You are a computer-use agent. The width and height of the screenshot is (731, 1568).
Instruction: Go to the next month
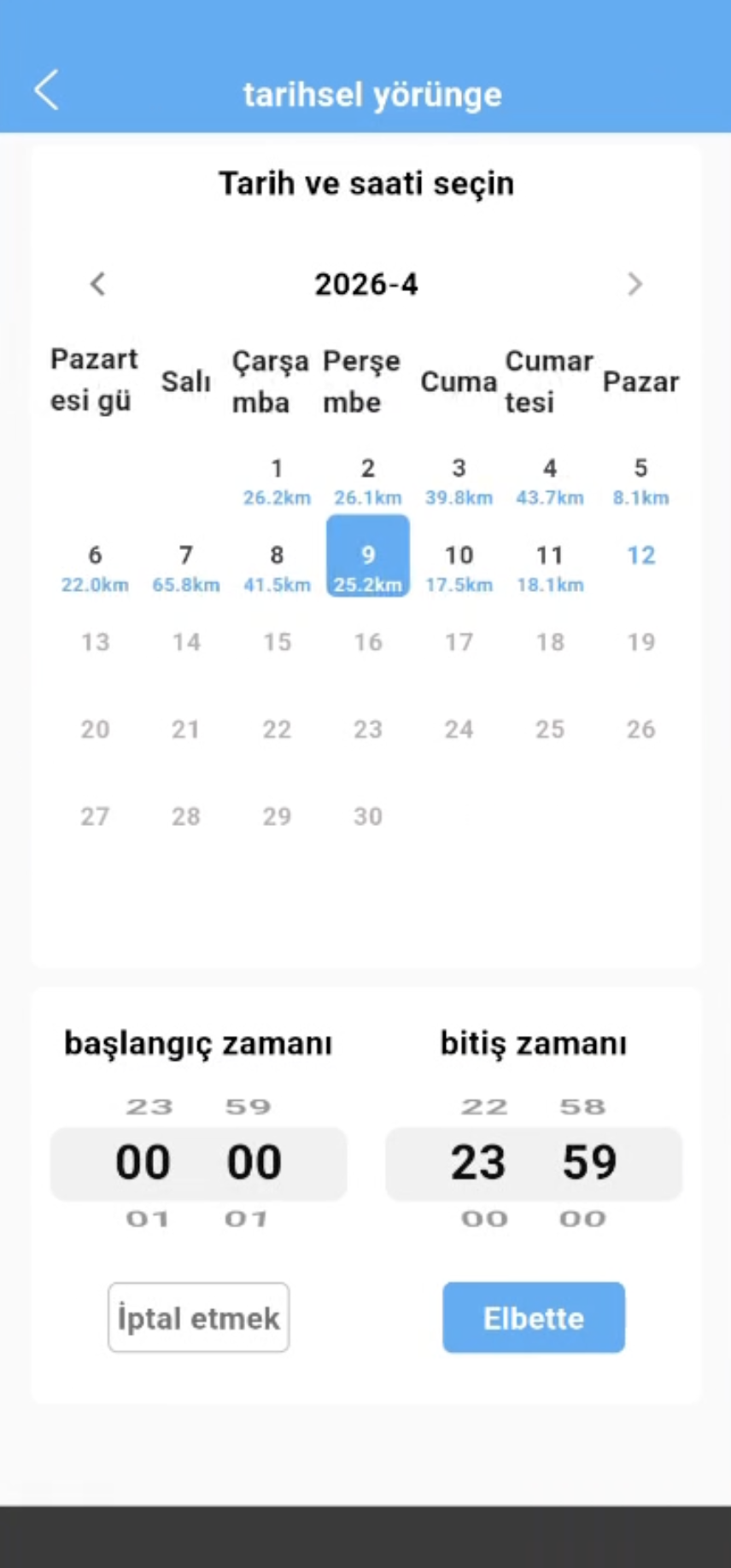pyautogui.click(x=634, y=284)
